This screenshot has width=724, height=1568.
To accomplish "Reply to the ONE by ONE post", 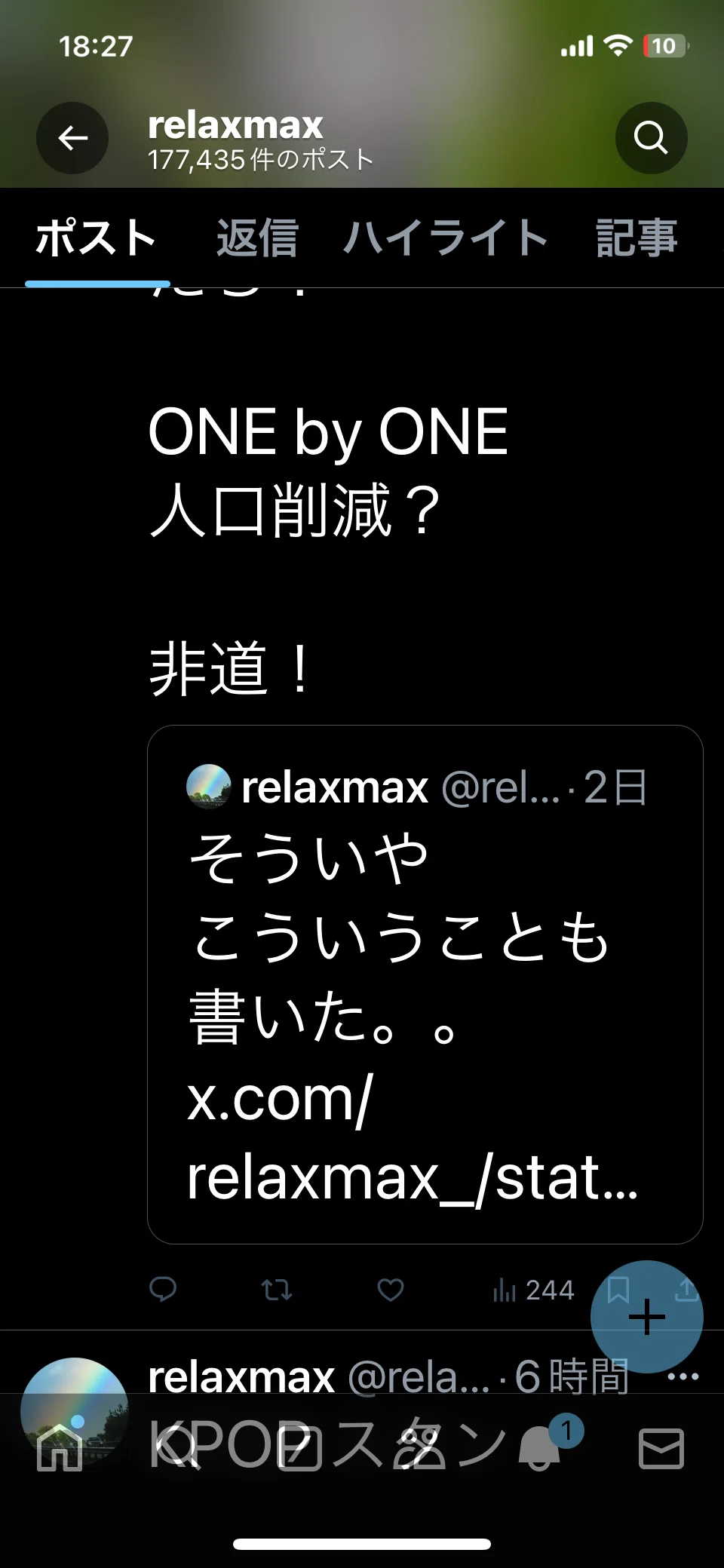I will pos(163,1290).
